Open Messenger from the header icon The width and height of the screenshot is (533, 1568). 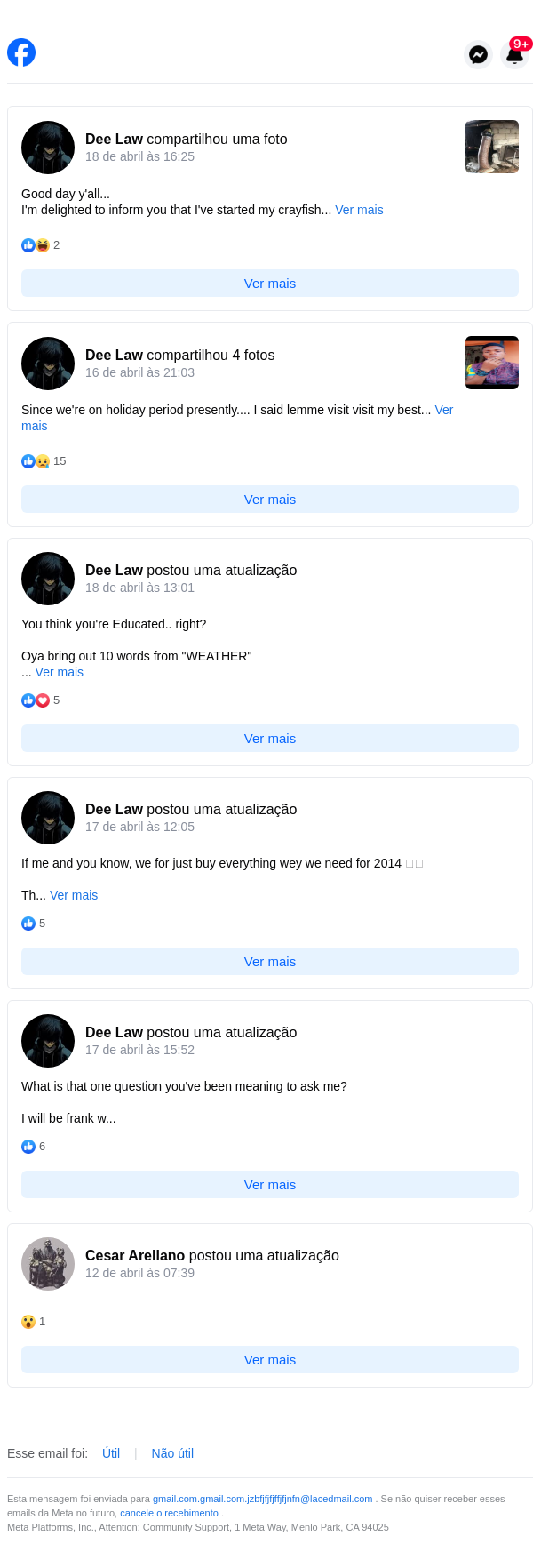[x=478, y=55]
